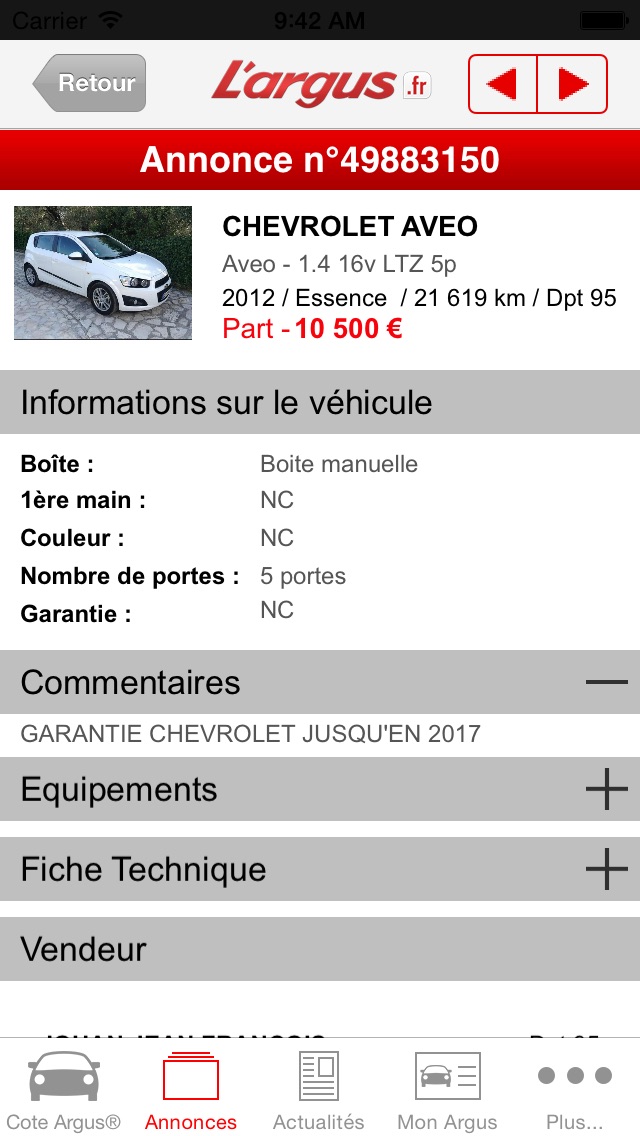The image size is (640, 1136).
Task: Open the Actualités tab
Action: click(x=319, y=1090)
